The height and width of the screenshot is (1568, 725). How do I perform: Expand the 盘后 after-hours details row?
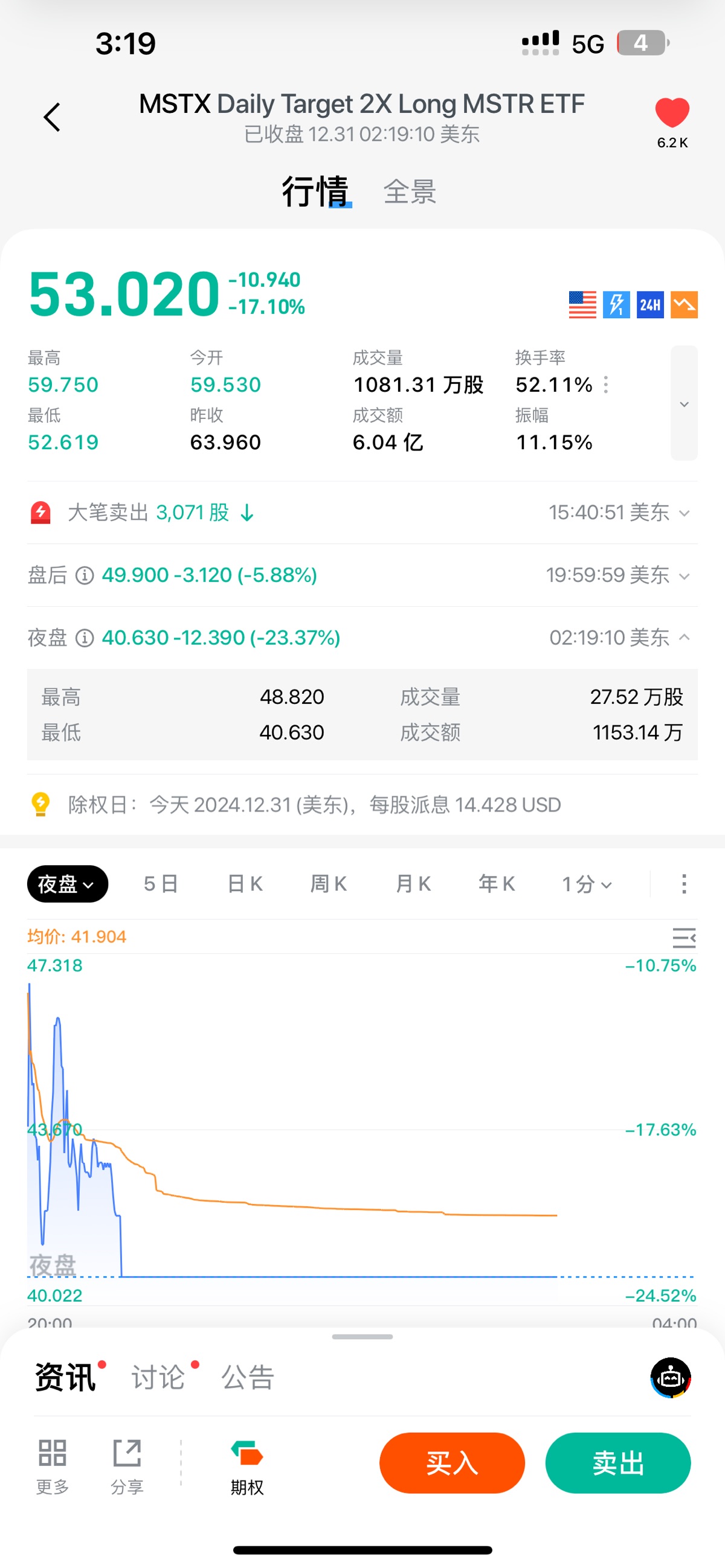coord(683,576)
